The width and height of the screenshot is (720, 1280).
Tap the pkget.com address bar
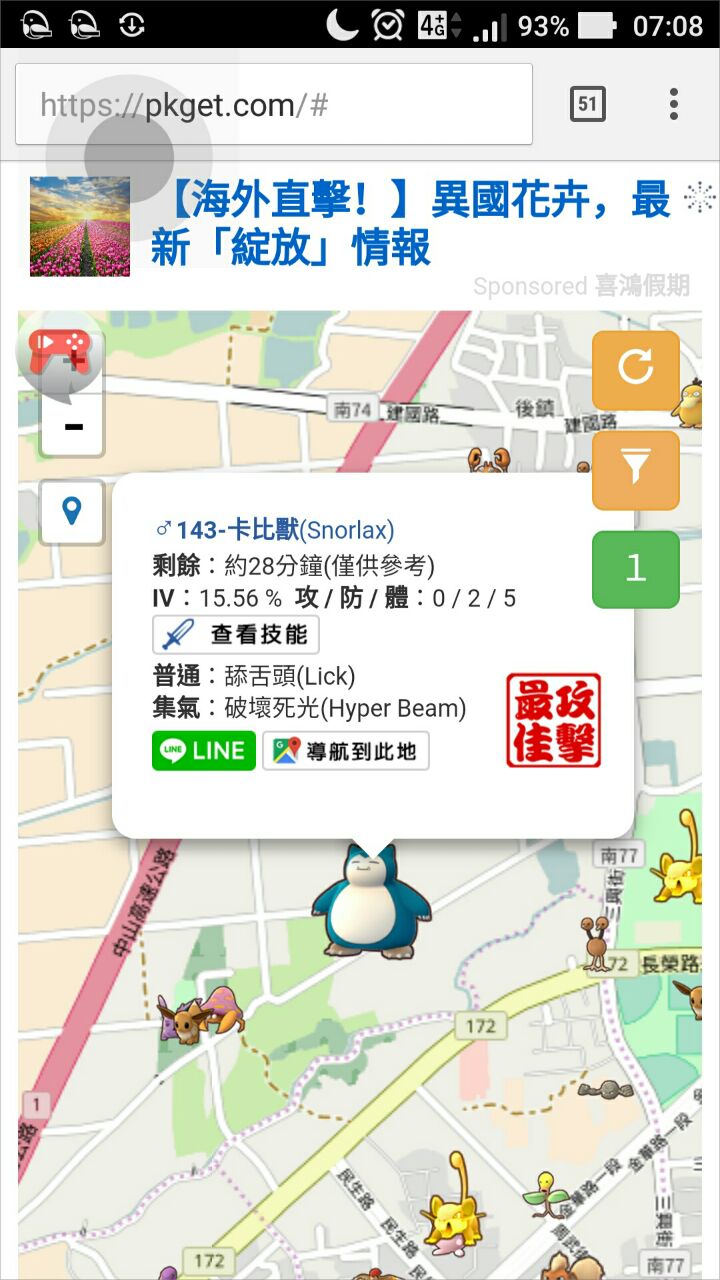click(x=273, y=105)
